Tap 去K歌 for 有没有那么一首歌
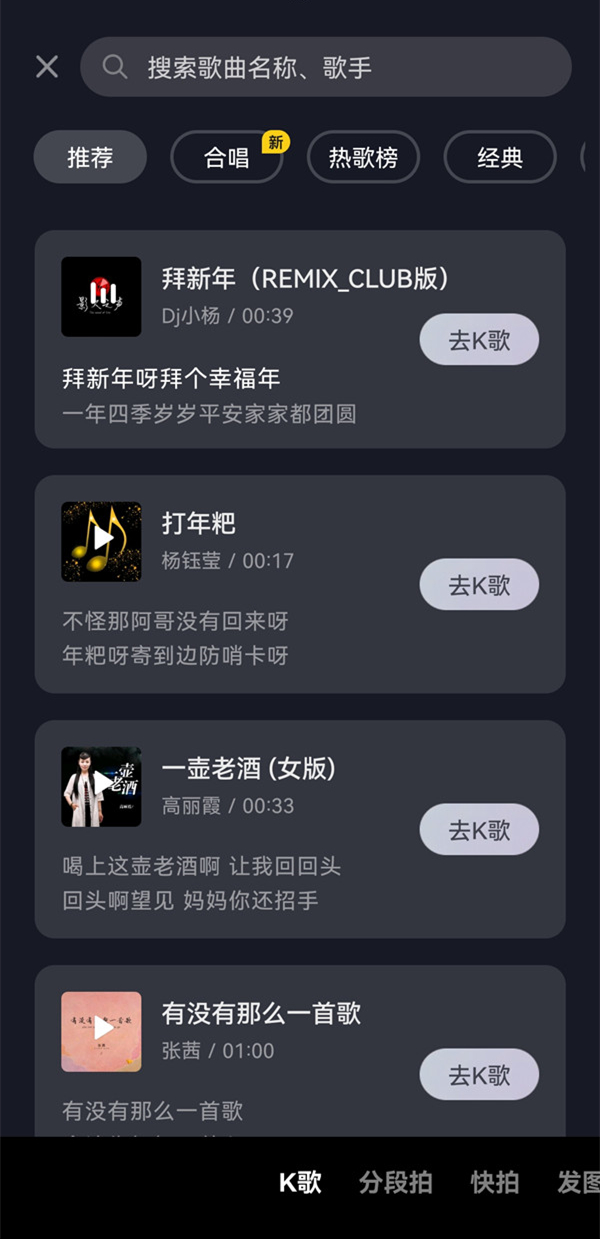This screenshot has height=1239, width=600. (479, 1075)
